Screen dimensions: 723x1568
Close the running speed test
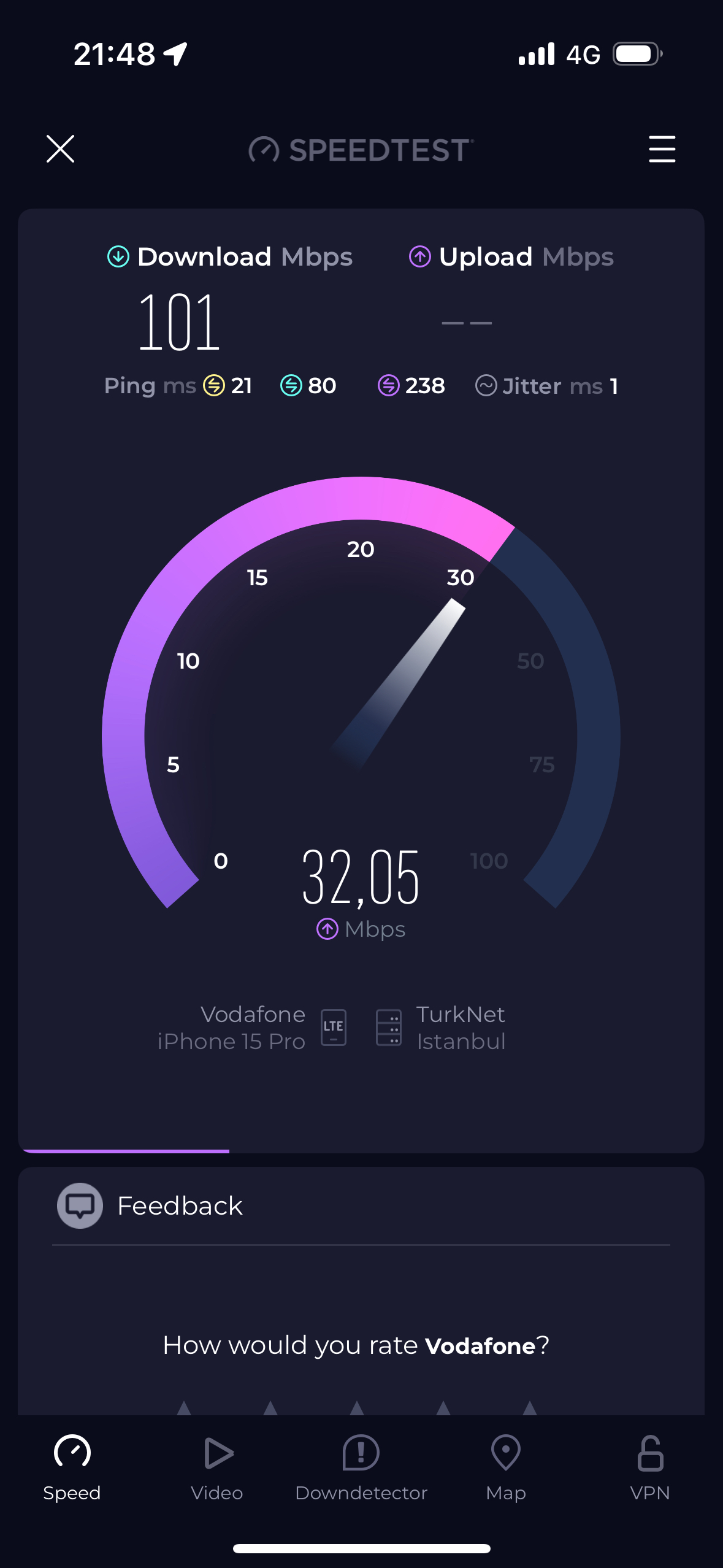point(60,149)
